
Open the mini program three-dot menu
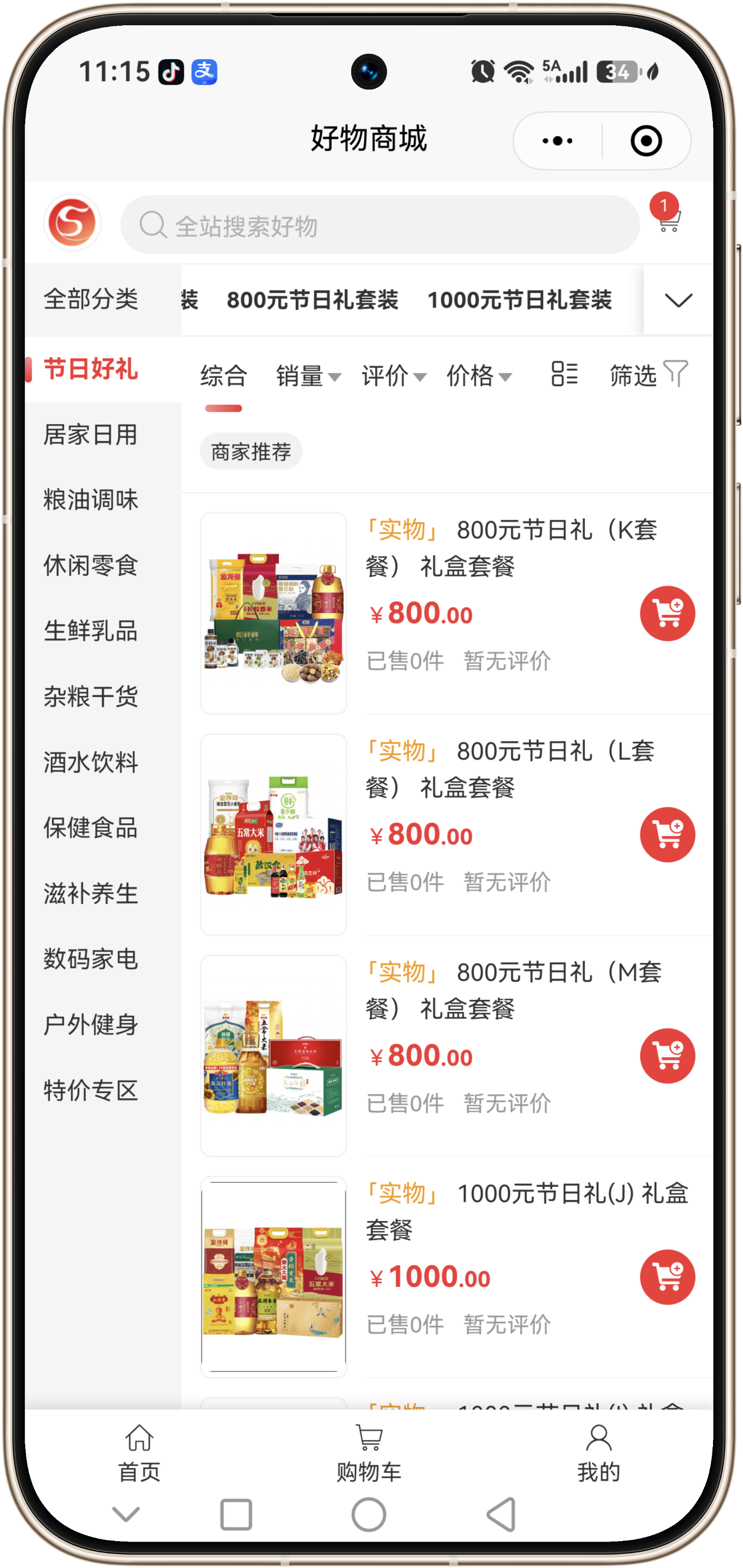(x=557, y=141)
